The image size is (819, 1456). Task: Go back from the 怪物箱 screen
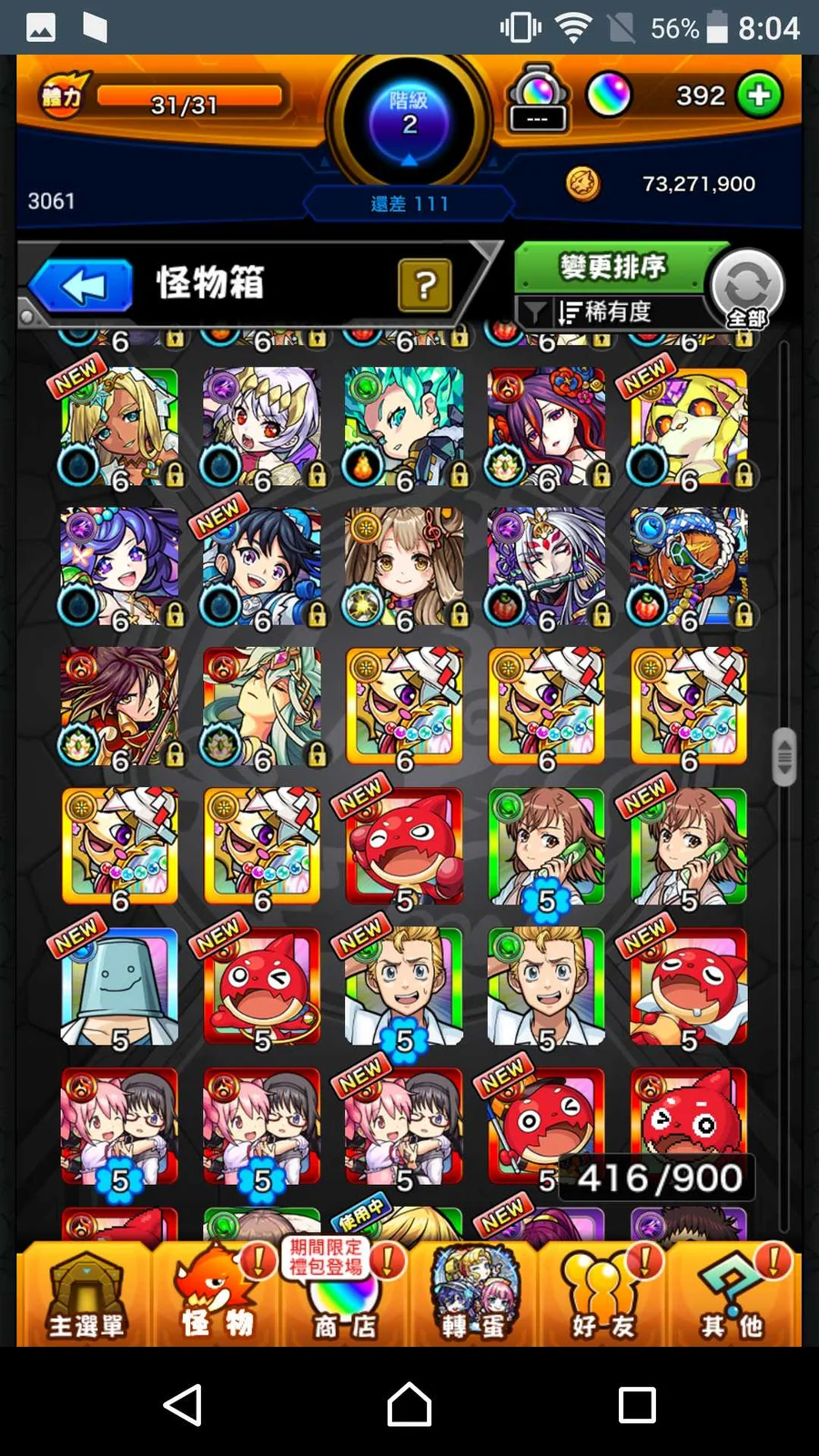82,286
